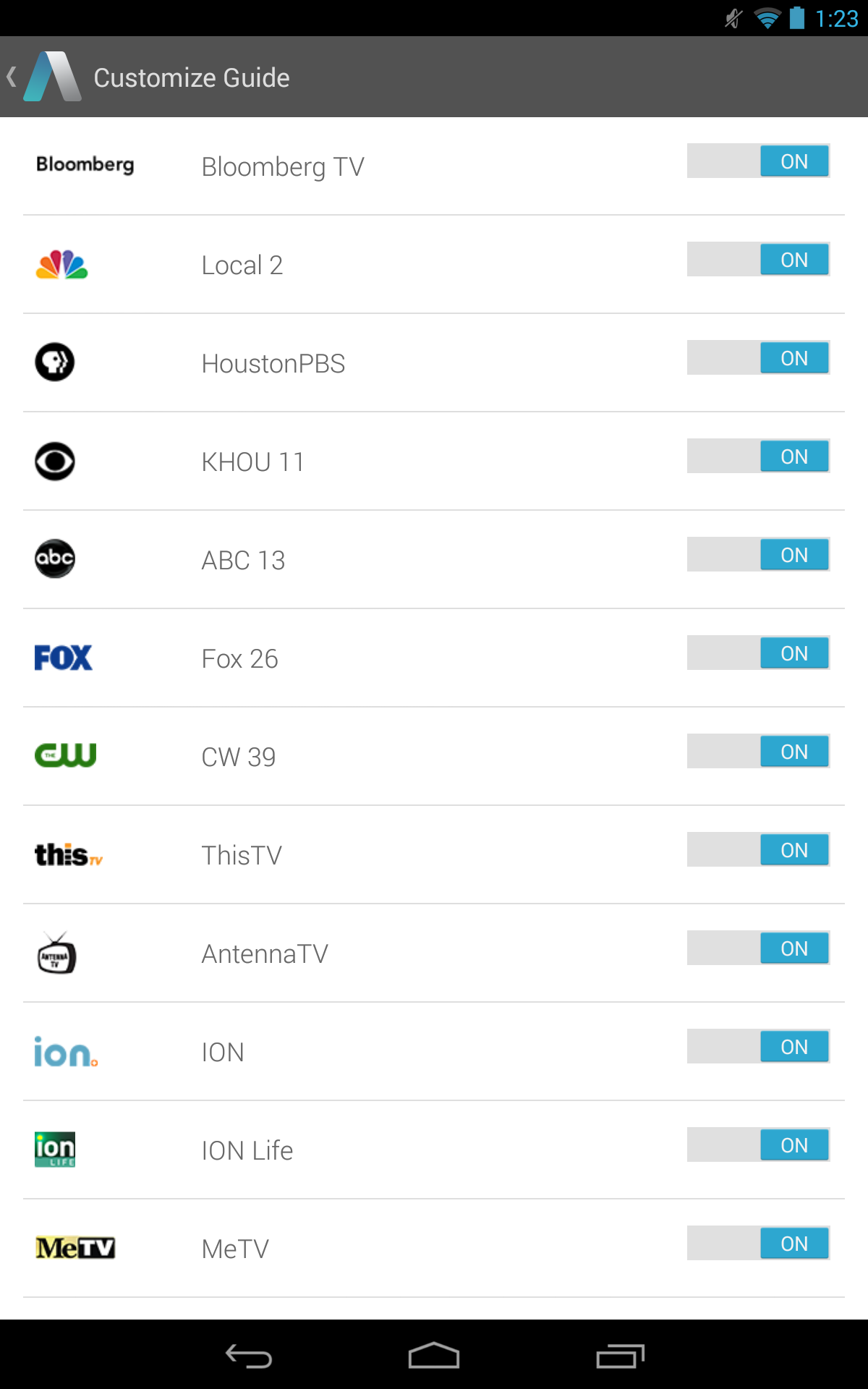Click the ABC 13 circle logo

[55, 558]
